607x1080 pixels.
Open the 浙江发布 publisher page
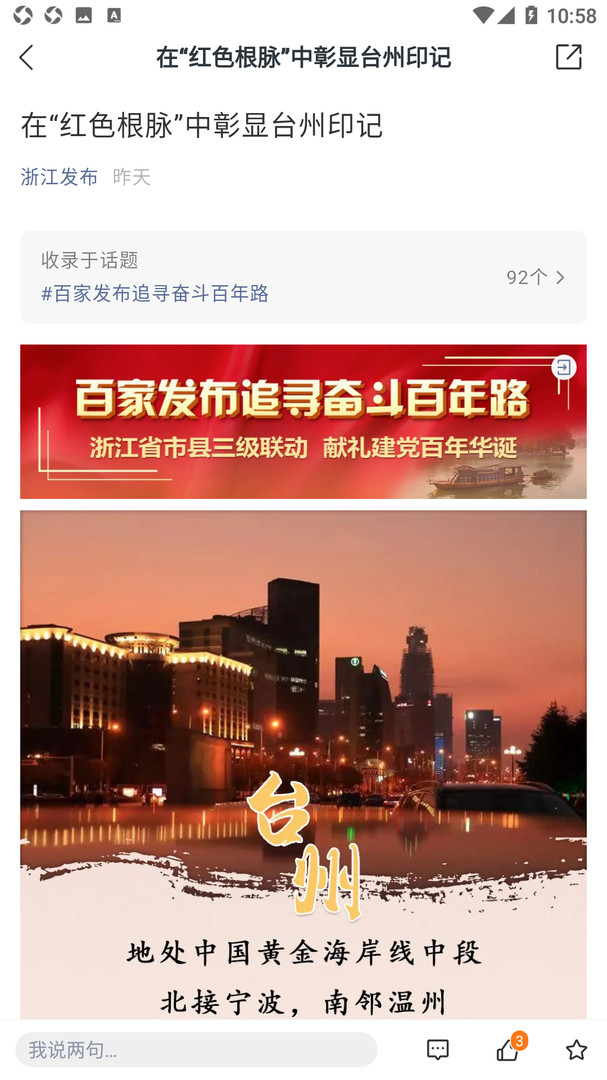click(59, 177)
